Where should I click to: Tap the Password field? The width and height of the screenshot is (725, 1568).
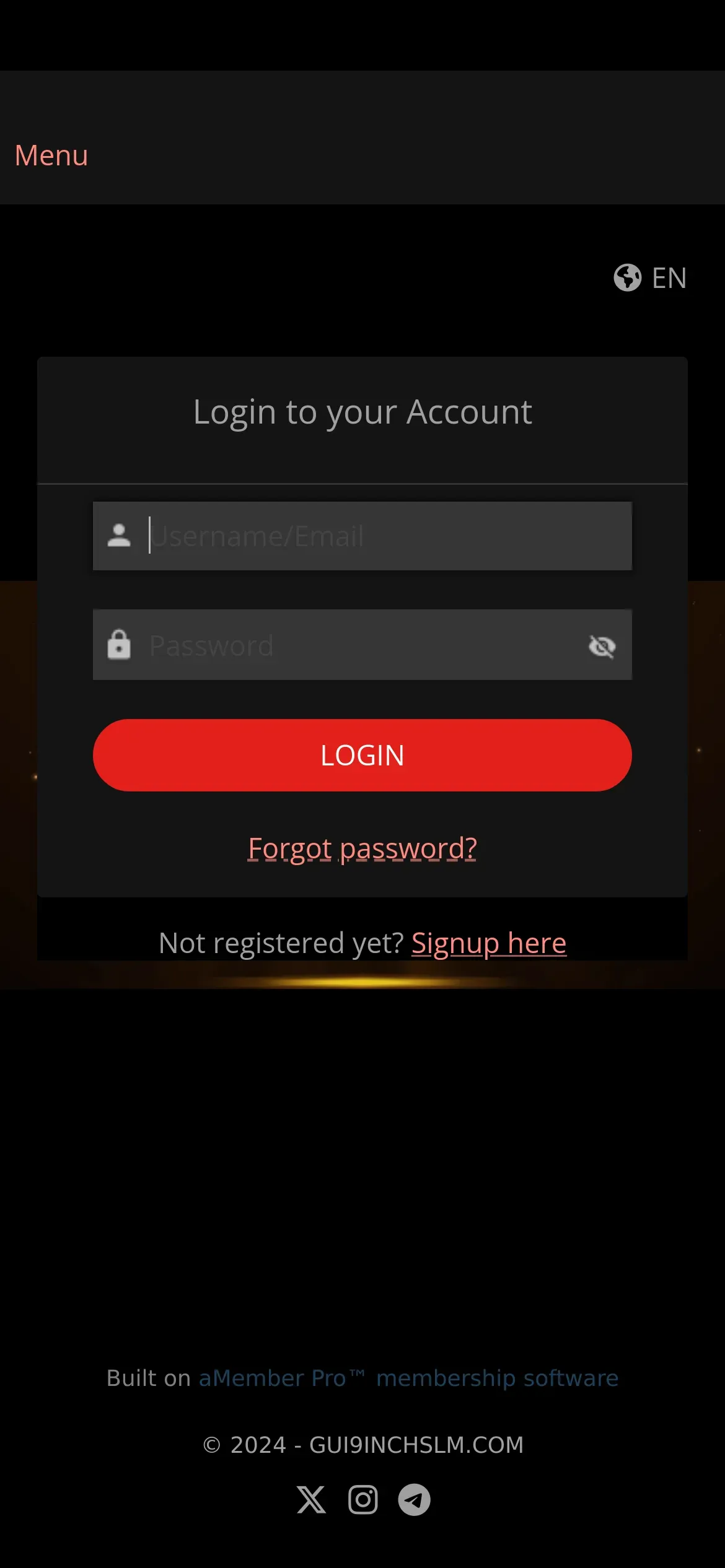pyautogui.click(x=362, y=645)
